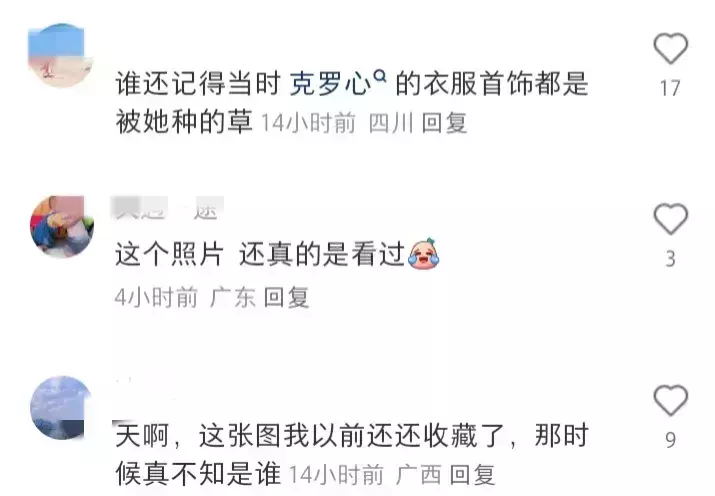This screenshot has height=496, width=715.
Task: Reply to the 广西 comment
Action: tap(472, 474)
